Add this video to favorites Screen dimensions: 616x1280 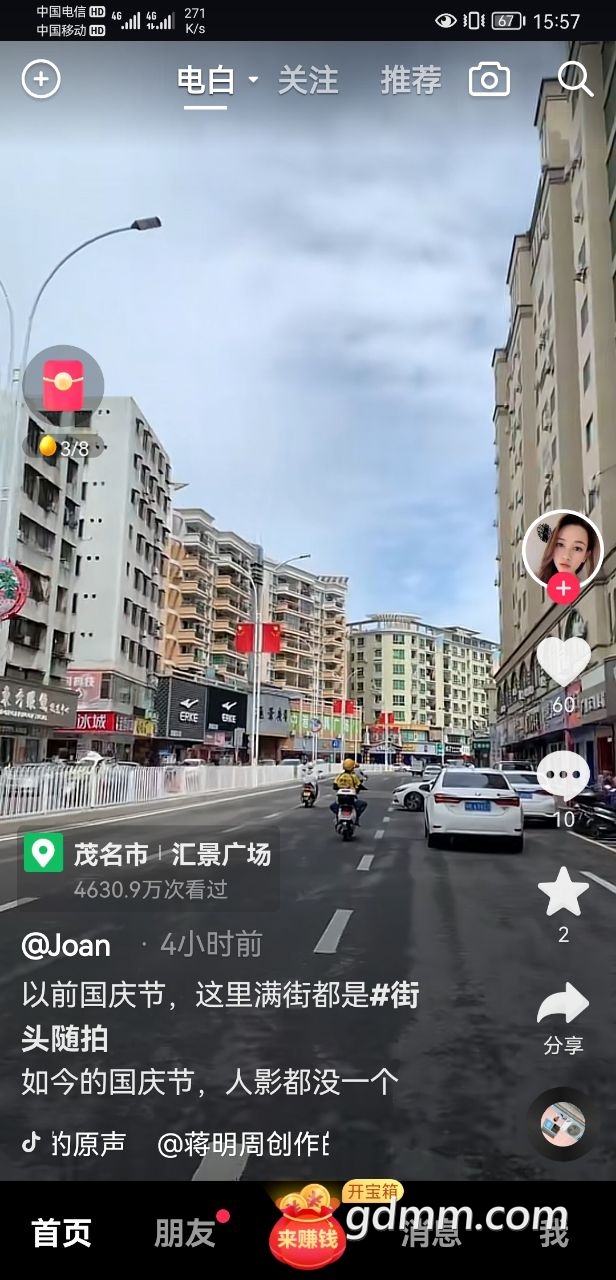(563, 892)
